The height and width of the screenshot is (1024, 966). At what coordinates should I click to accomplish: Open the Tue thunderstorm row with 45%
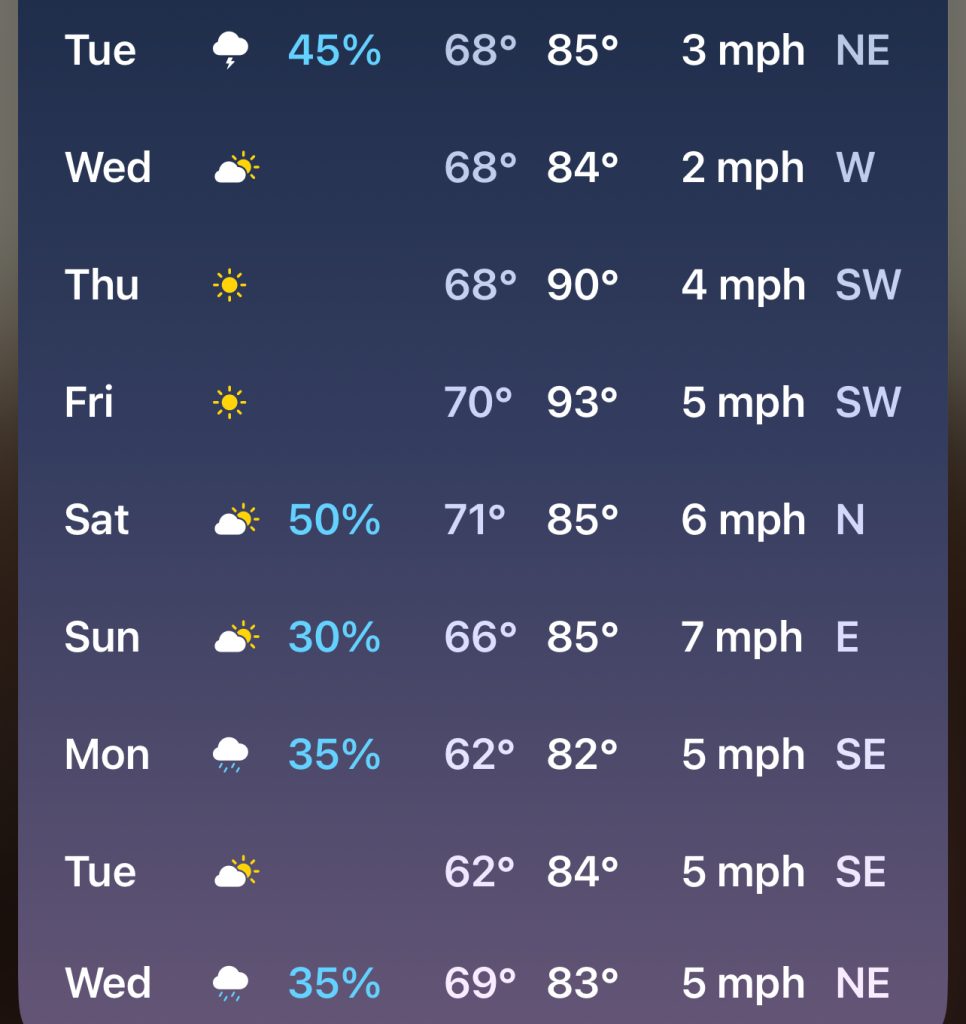click(x=482, y=50)
